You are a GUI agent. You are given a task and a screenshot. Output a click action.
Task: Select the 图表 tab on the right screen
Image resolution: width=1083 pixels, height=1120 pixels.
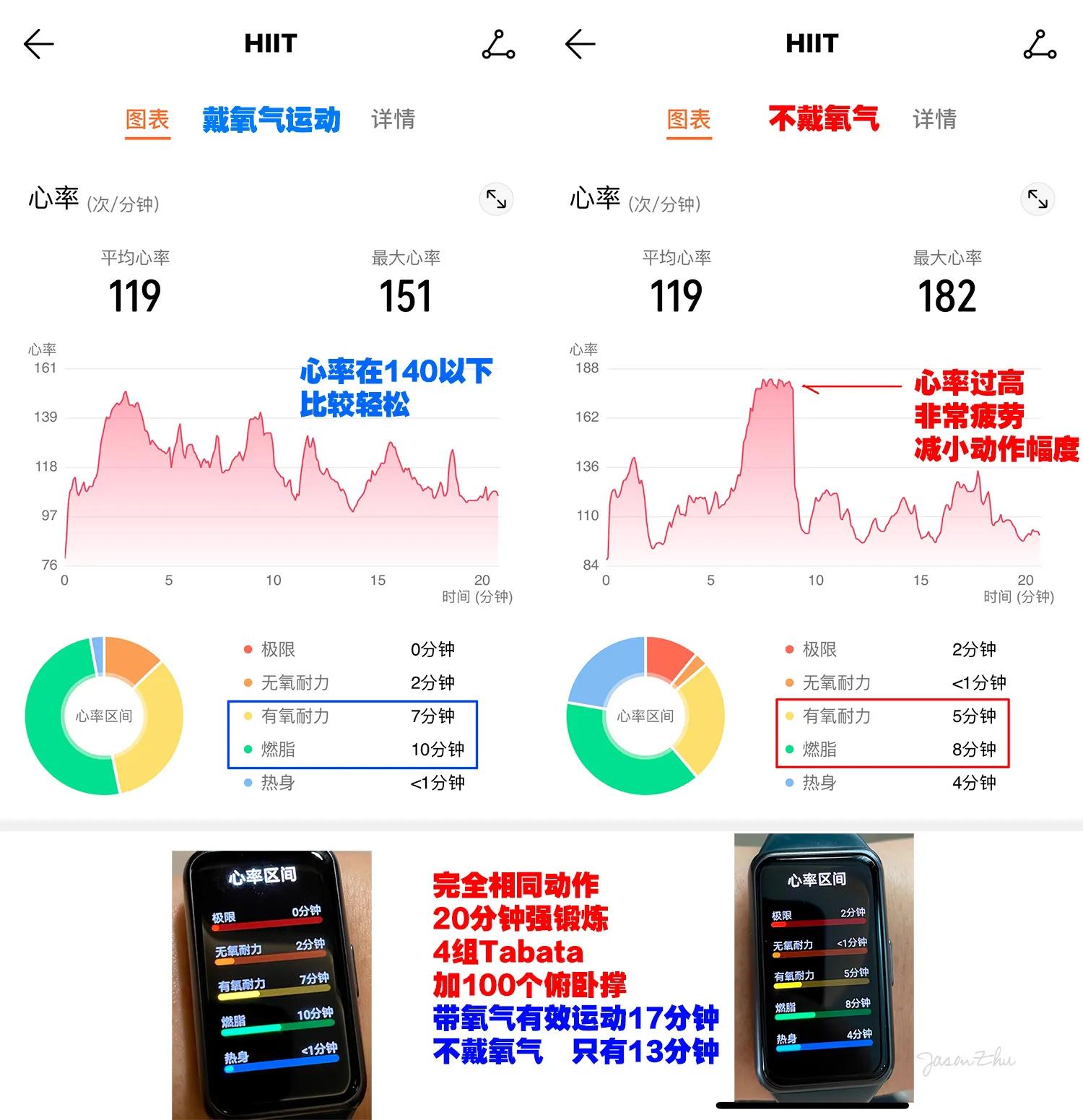pyautogui.click(x=690, y=121)
